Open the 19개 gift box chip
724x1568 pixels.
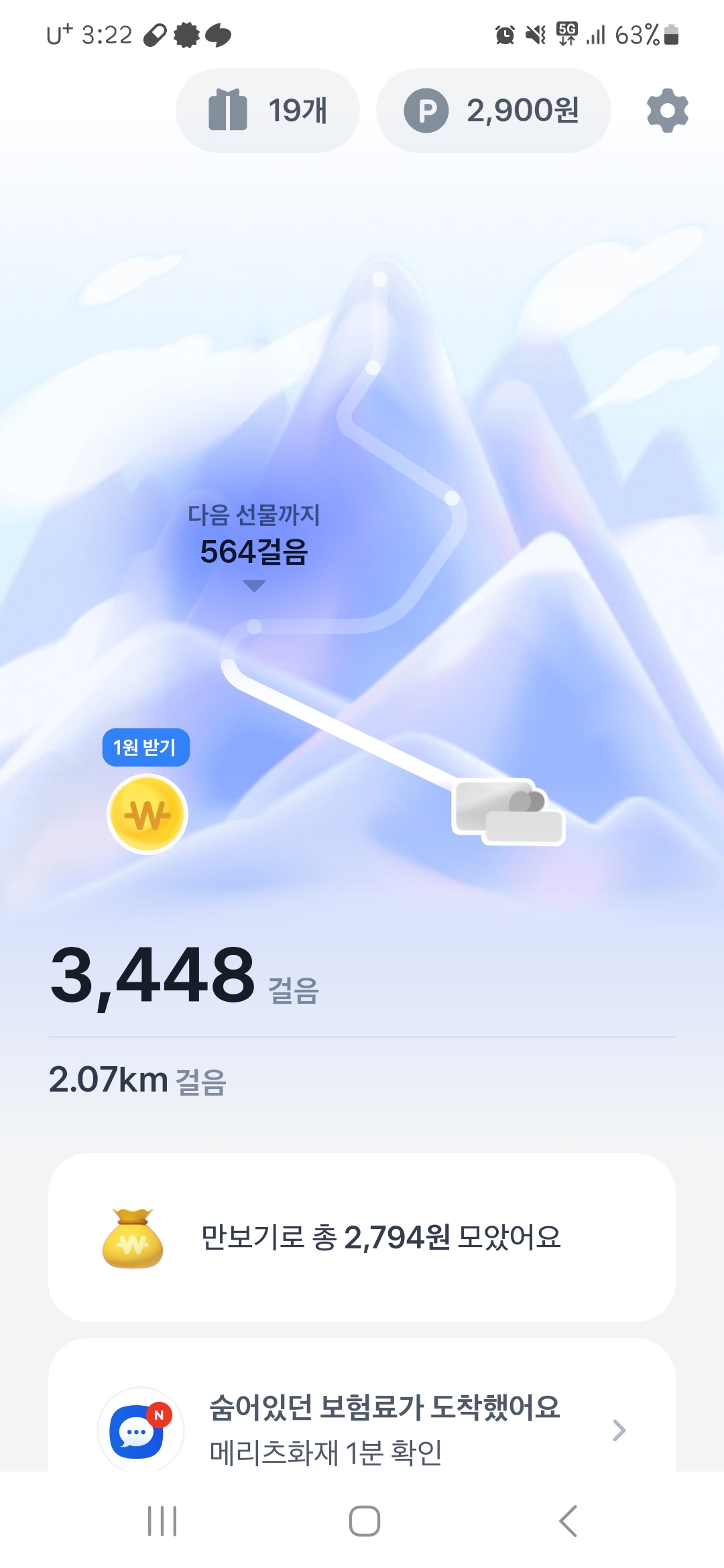point(267,111)
